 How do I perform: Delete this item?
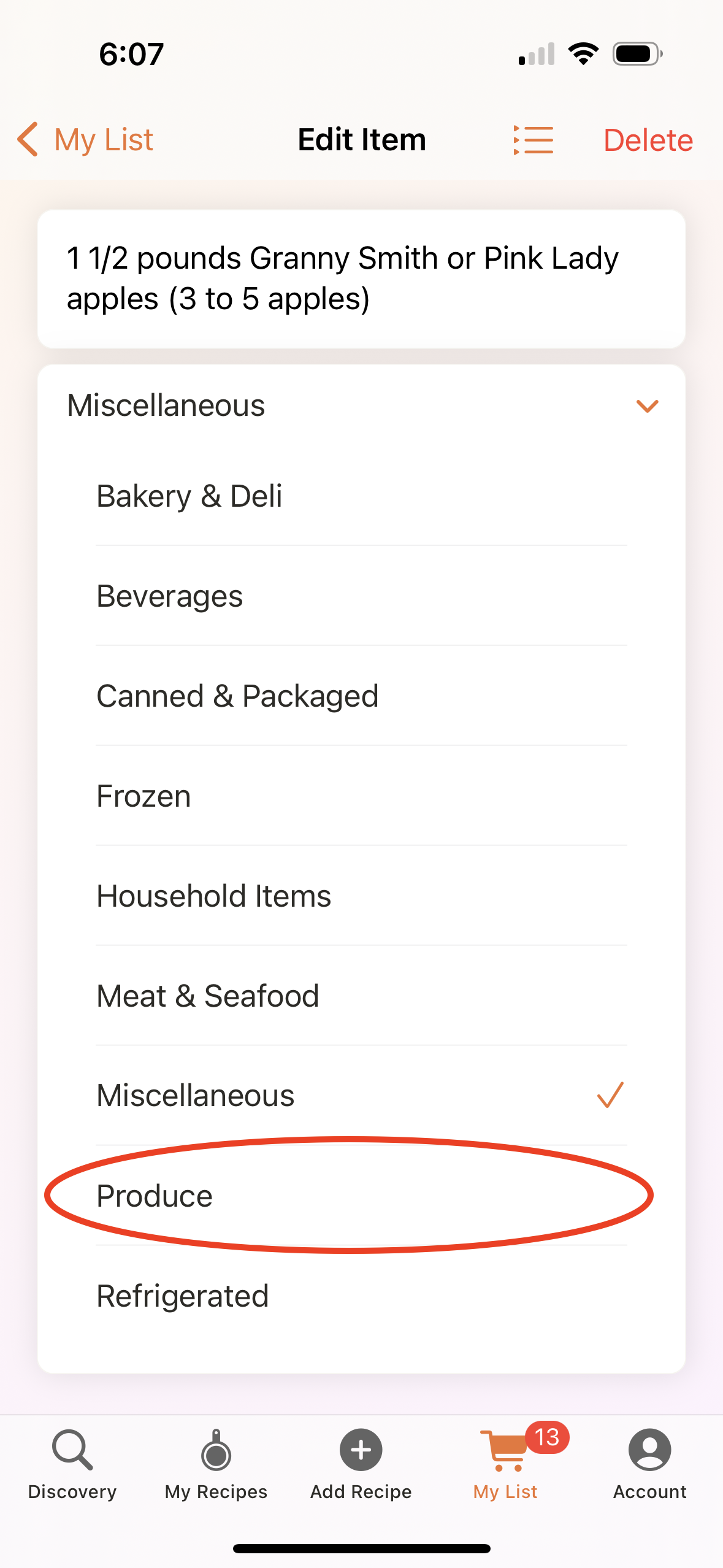pos(648,140)
